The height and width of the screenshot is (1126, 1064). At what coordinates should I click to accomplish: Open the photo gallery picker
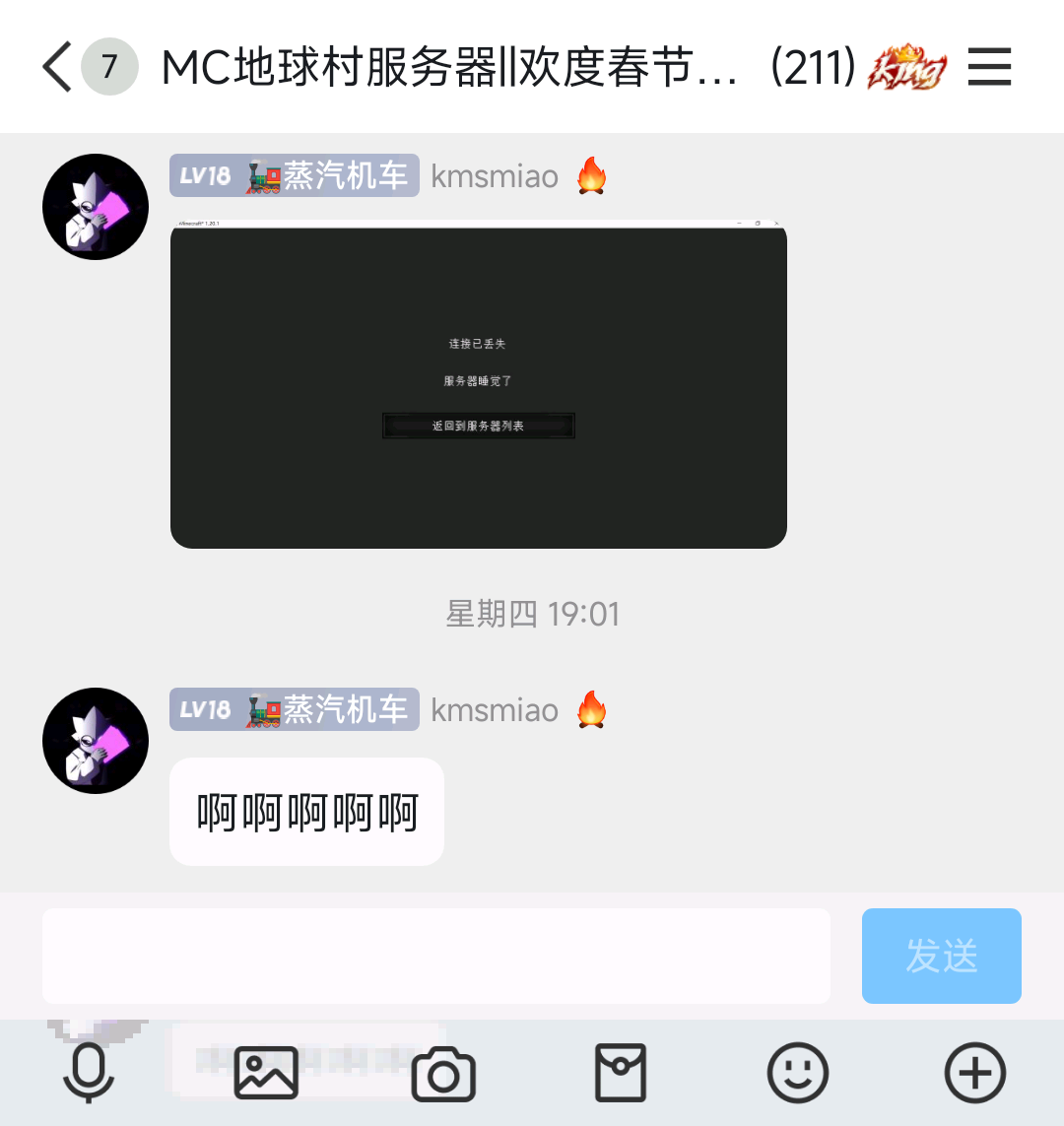click(x=266, y=1074)
